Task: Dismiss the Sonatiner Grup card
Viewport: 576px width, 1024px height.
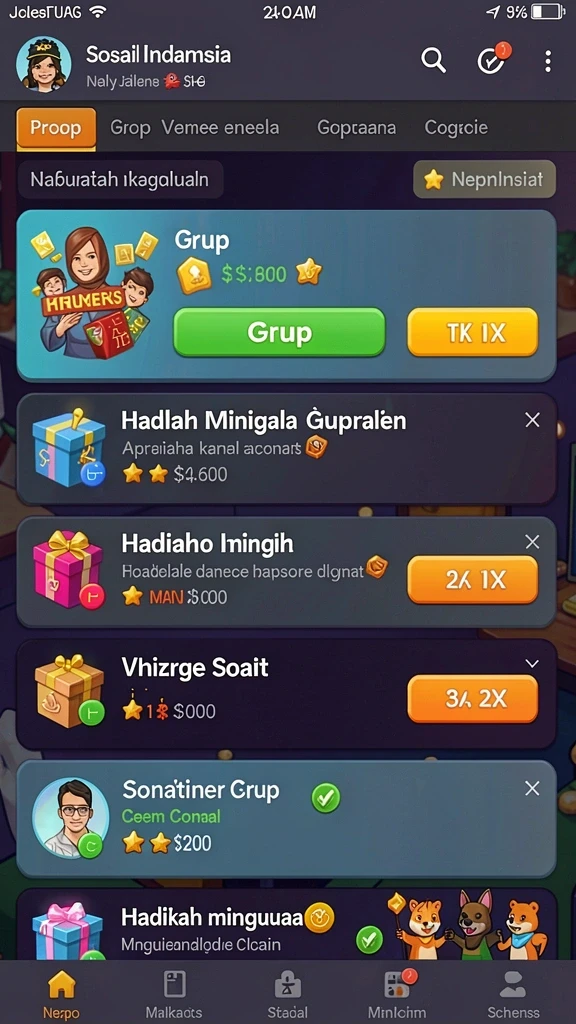Action: click(x=532, y=789)
